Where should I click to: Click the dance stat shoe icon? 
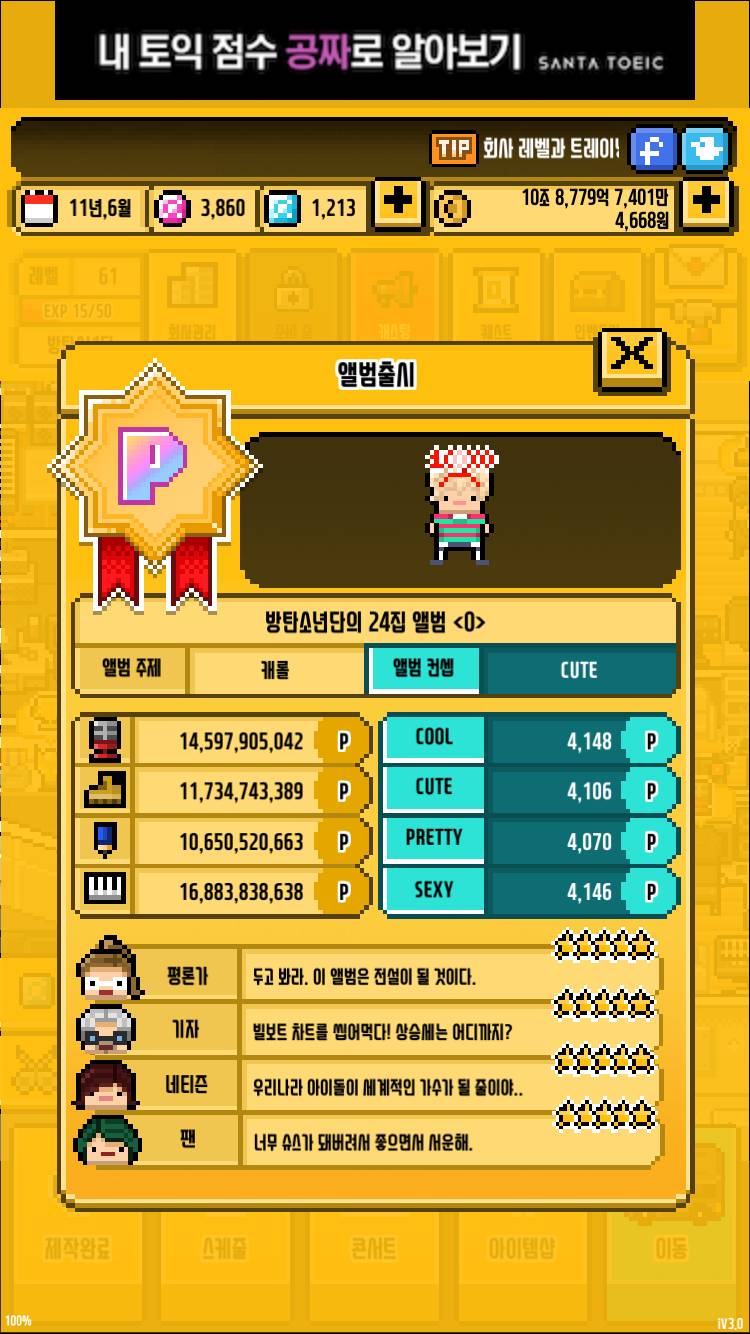coord(105,788)
